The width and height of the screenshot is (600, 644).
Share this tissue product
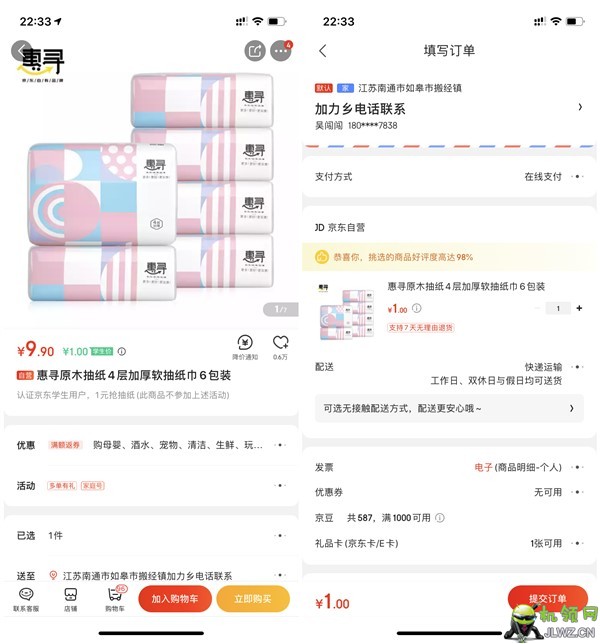254,51
